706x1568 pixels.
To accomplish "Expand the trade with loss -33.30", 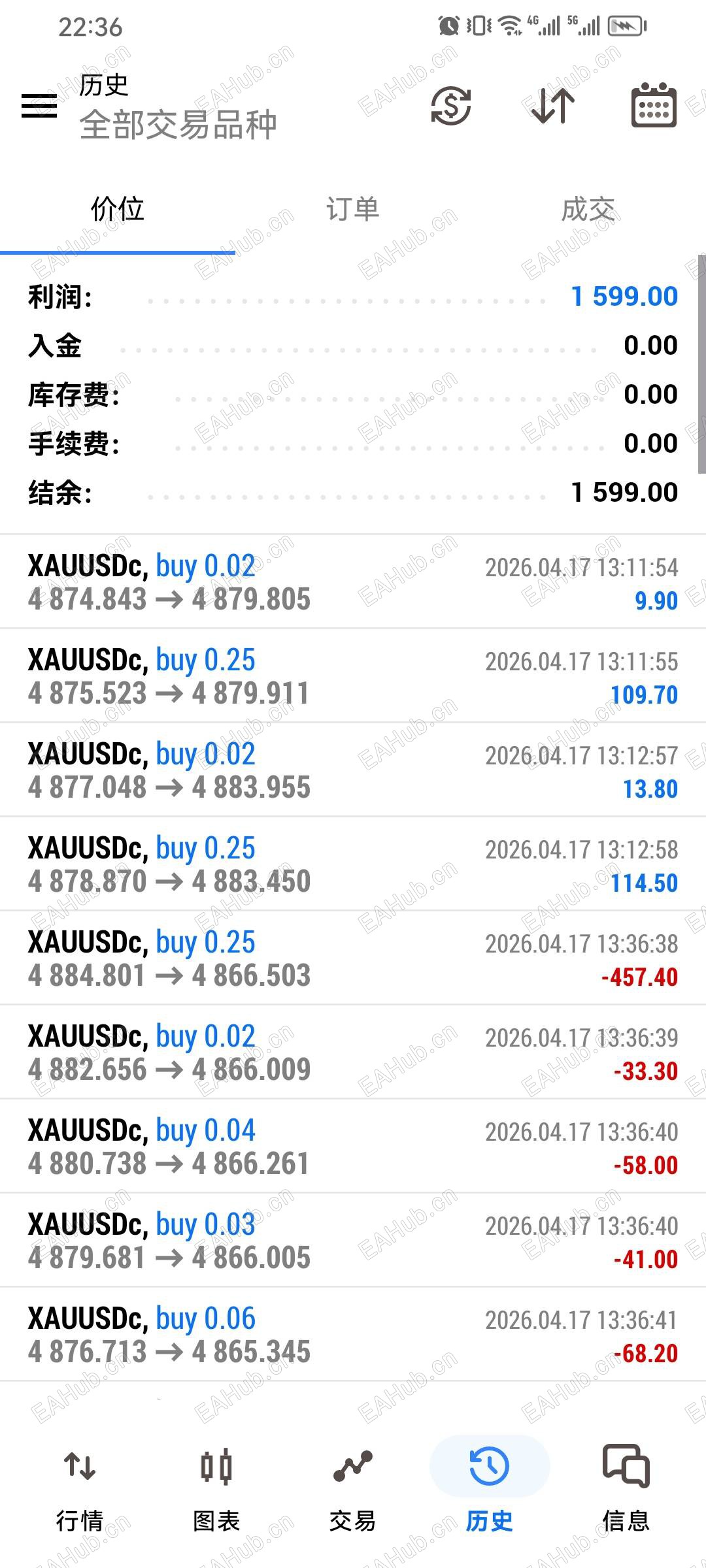I will [352, 1053].
